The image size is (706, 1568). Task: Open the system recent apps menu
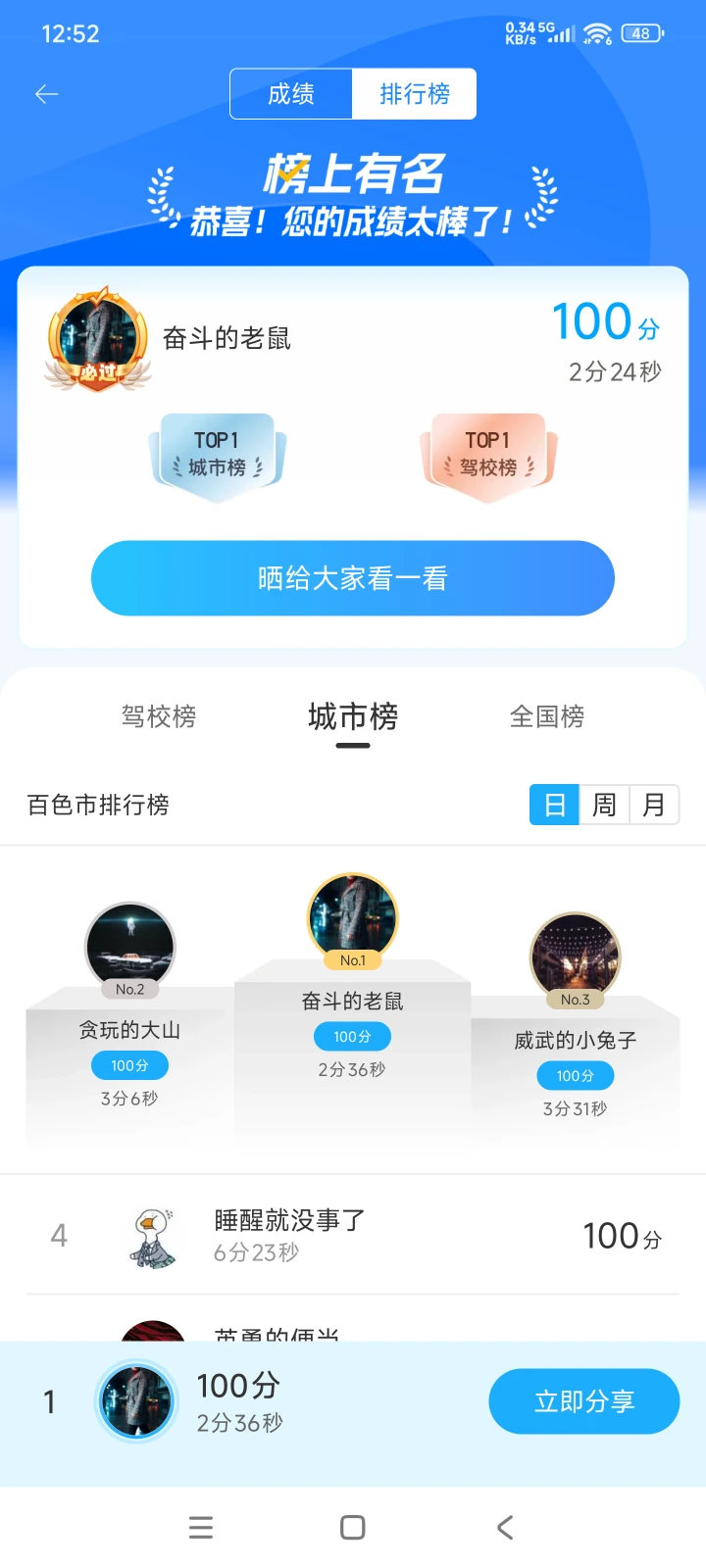click(x=201, y=1527)
